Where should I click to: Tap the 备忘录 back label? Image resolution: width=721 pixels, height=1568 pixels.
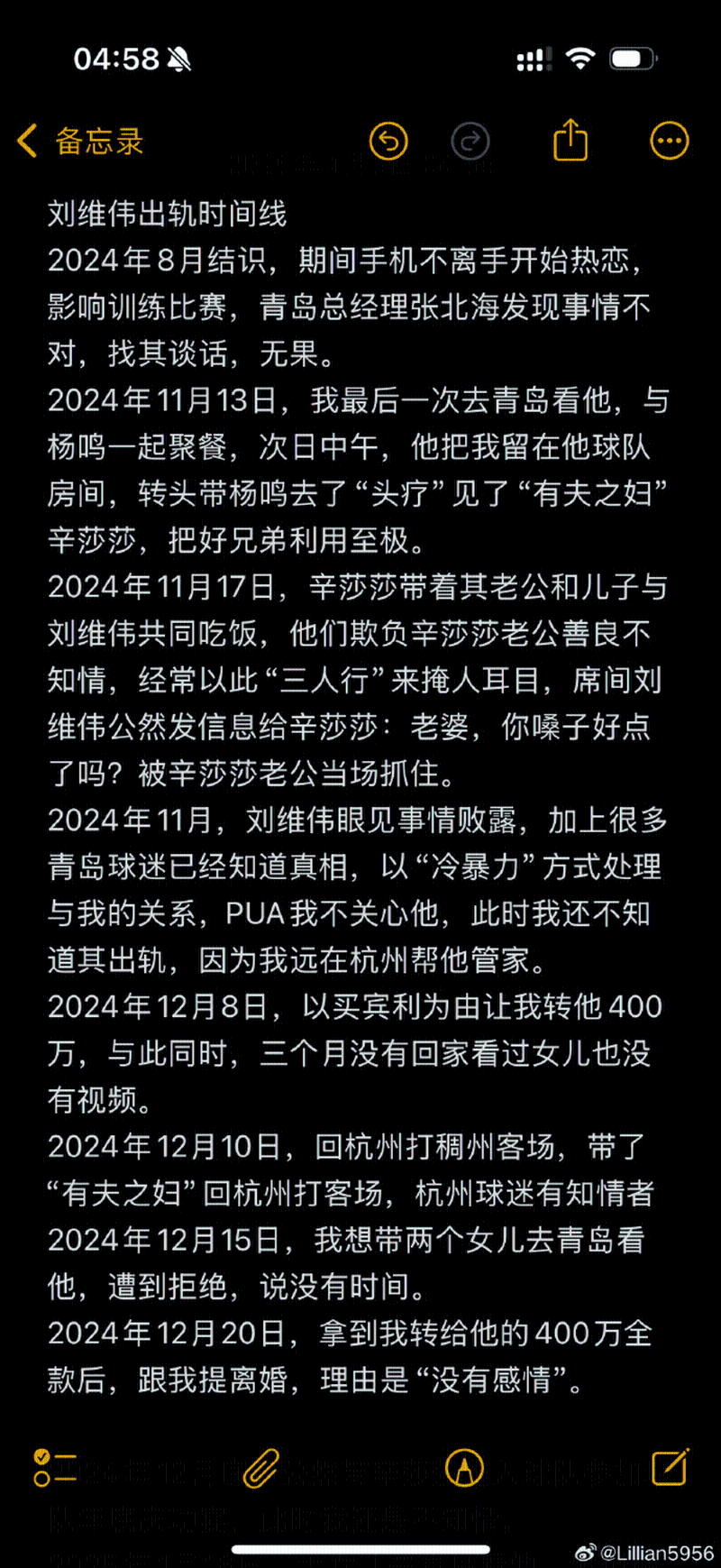(x=97, y=142)
